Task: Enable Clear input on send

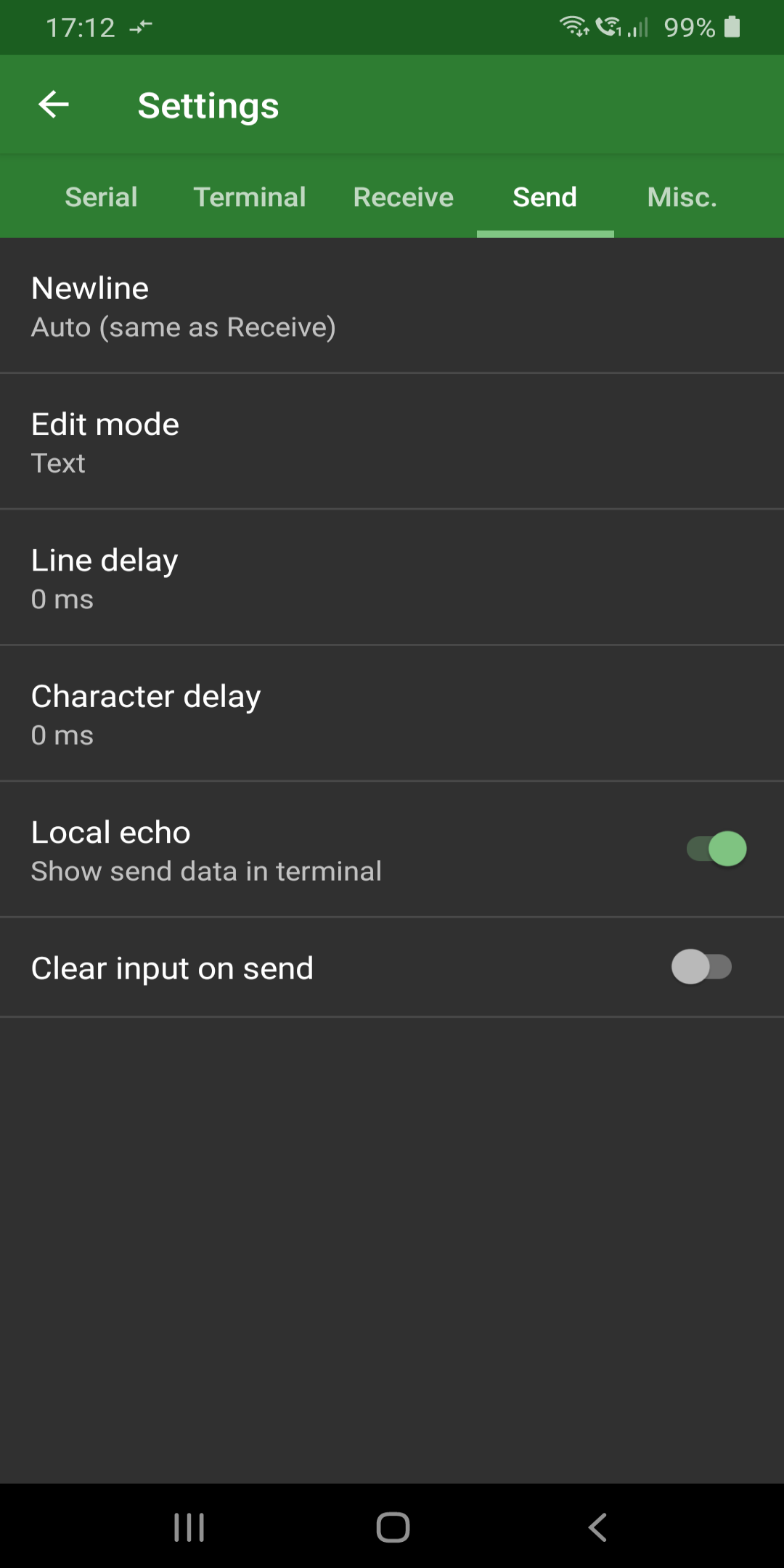Action: click(701, 967)
